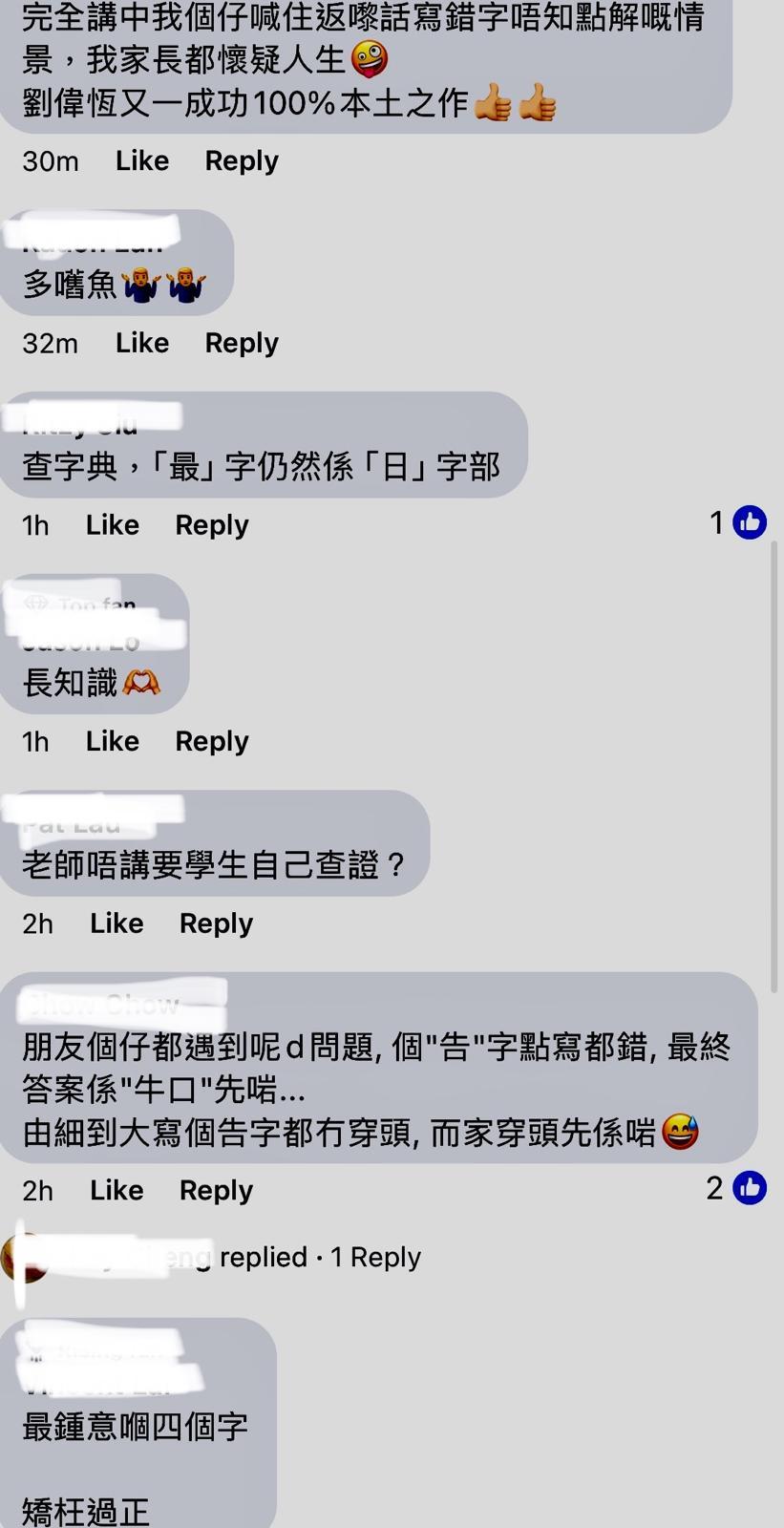
Task: Like the 老師唔講要學生自己查證 comment
Action: coord(117,923)
